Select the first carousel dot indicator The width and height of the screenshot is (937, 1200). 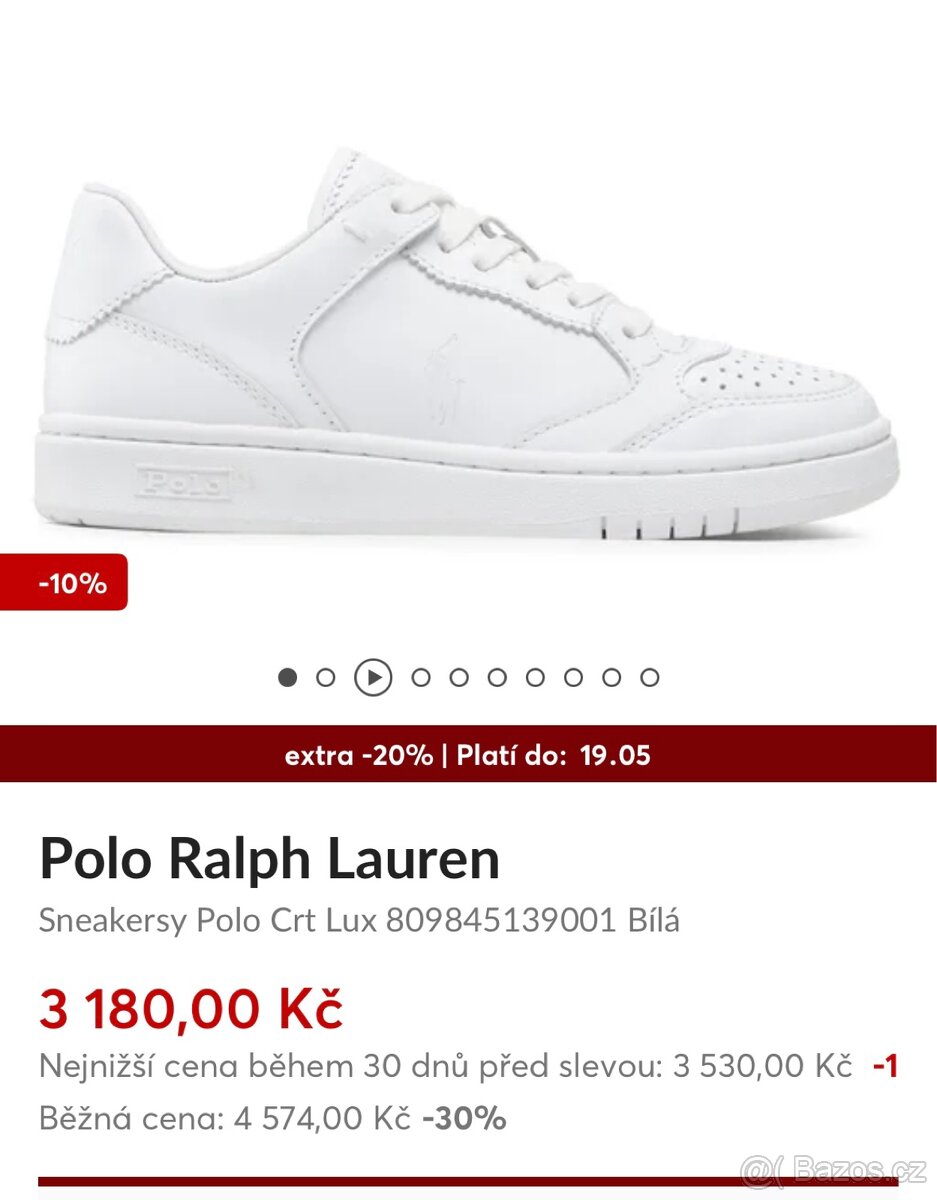(287, 676)
